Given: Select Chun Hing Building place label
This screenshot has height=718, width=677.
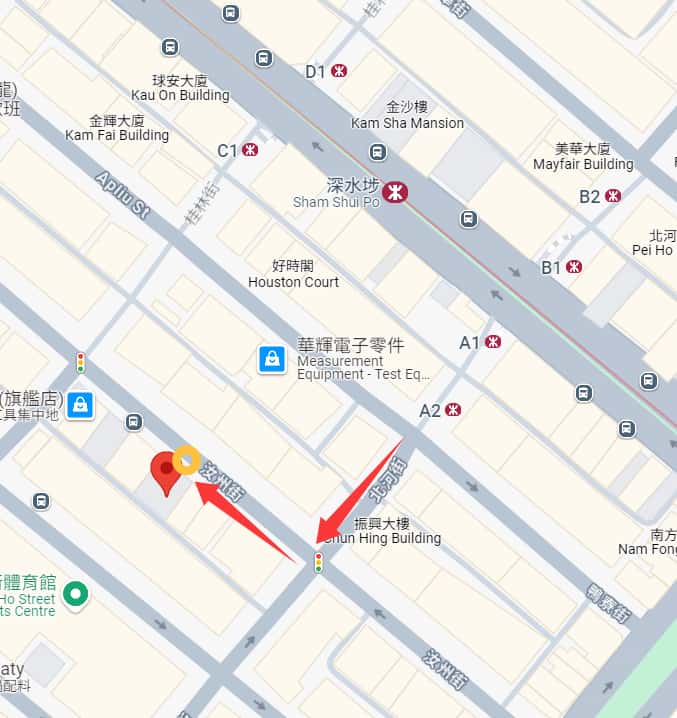Looking at the screenshot, I should point(397,531).
